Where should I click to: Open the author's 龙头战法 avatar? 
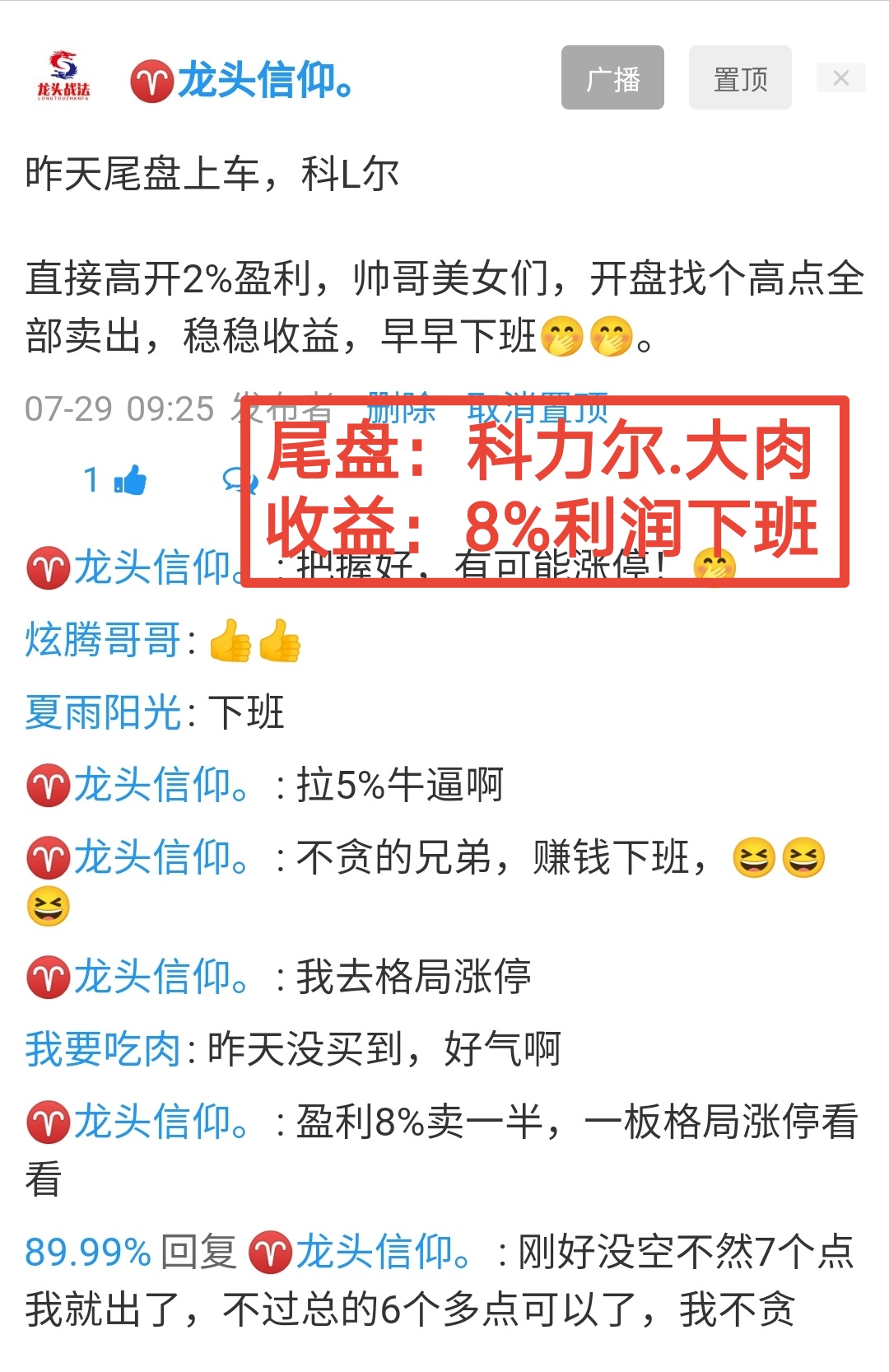63,77
